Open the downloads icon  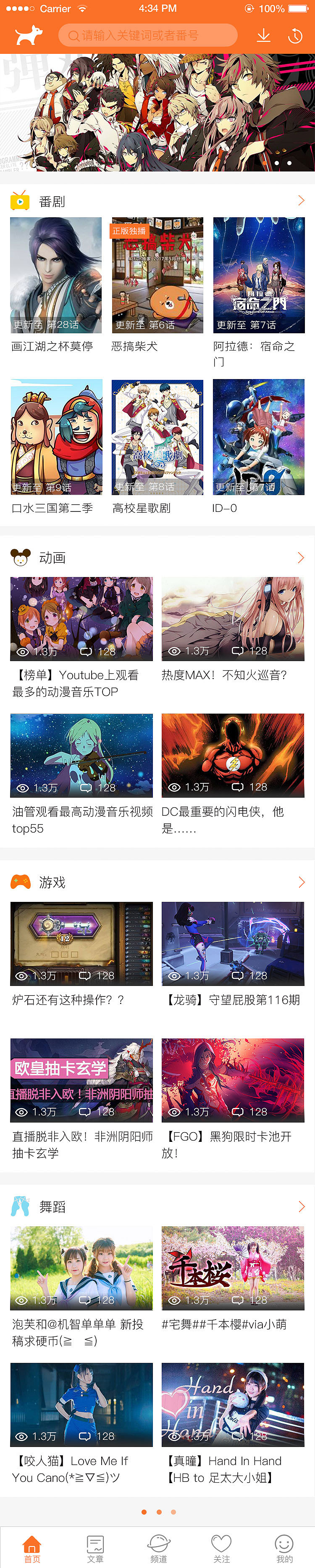(263, 35)
